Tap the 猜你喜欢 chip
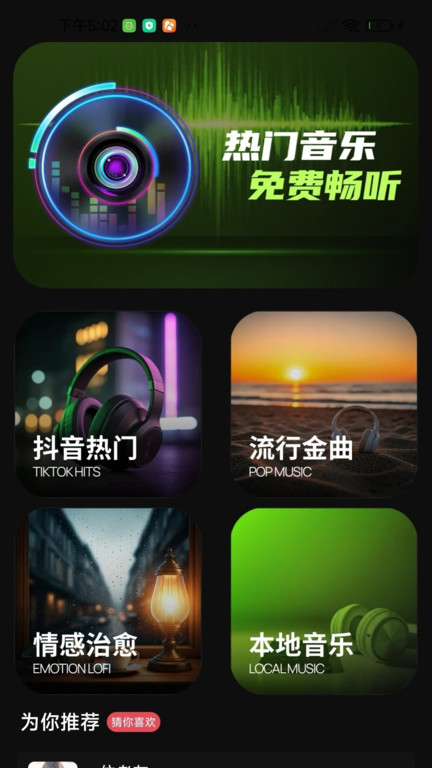432x768 pixels. point(133,722)
